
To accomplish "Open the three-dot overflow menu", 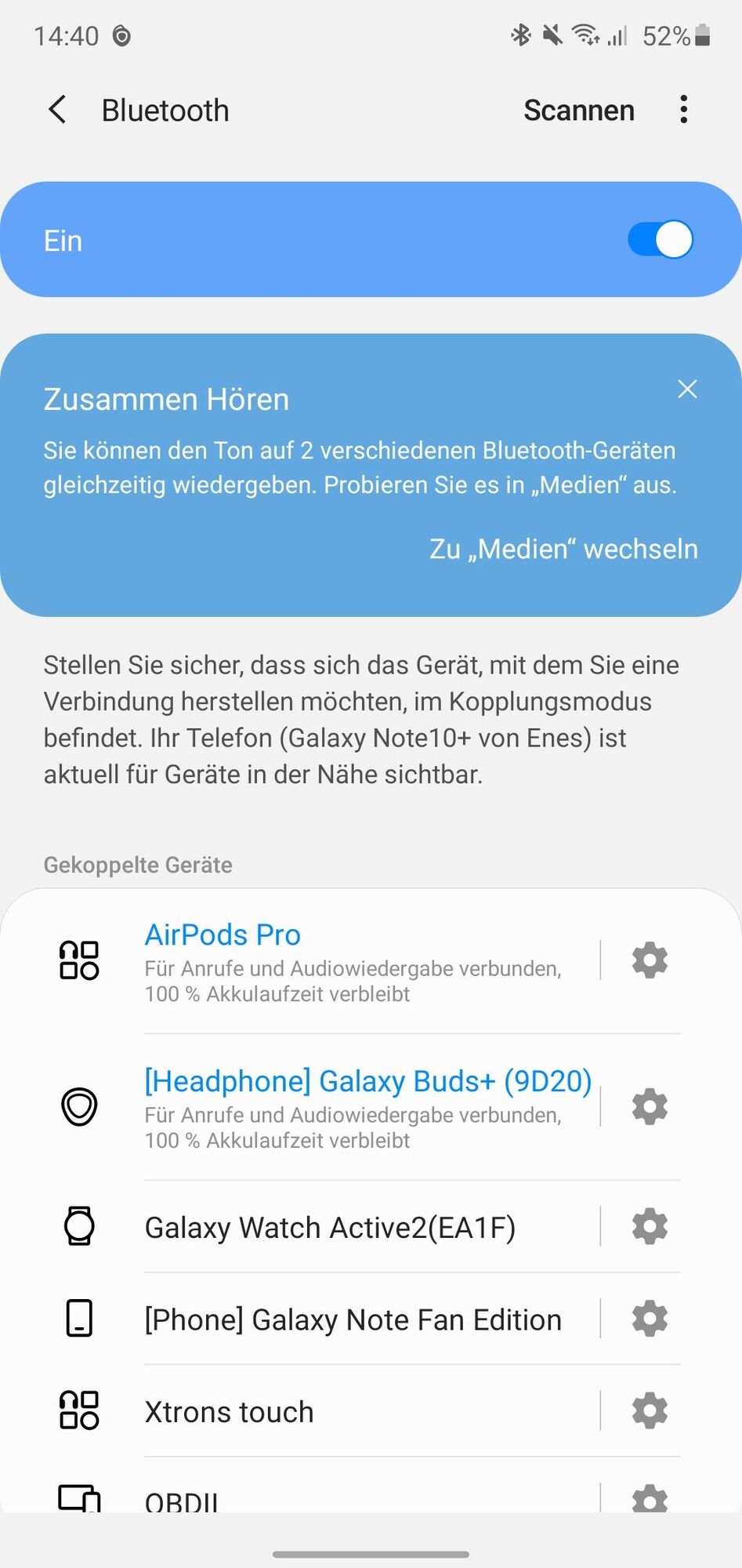I will pyautogui.click(x=683, y=110).
